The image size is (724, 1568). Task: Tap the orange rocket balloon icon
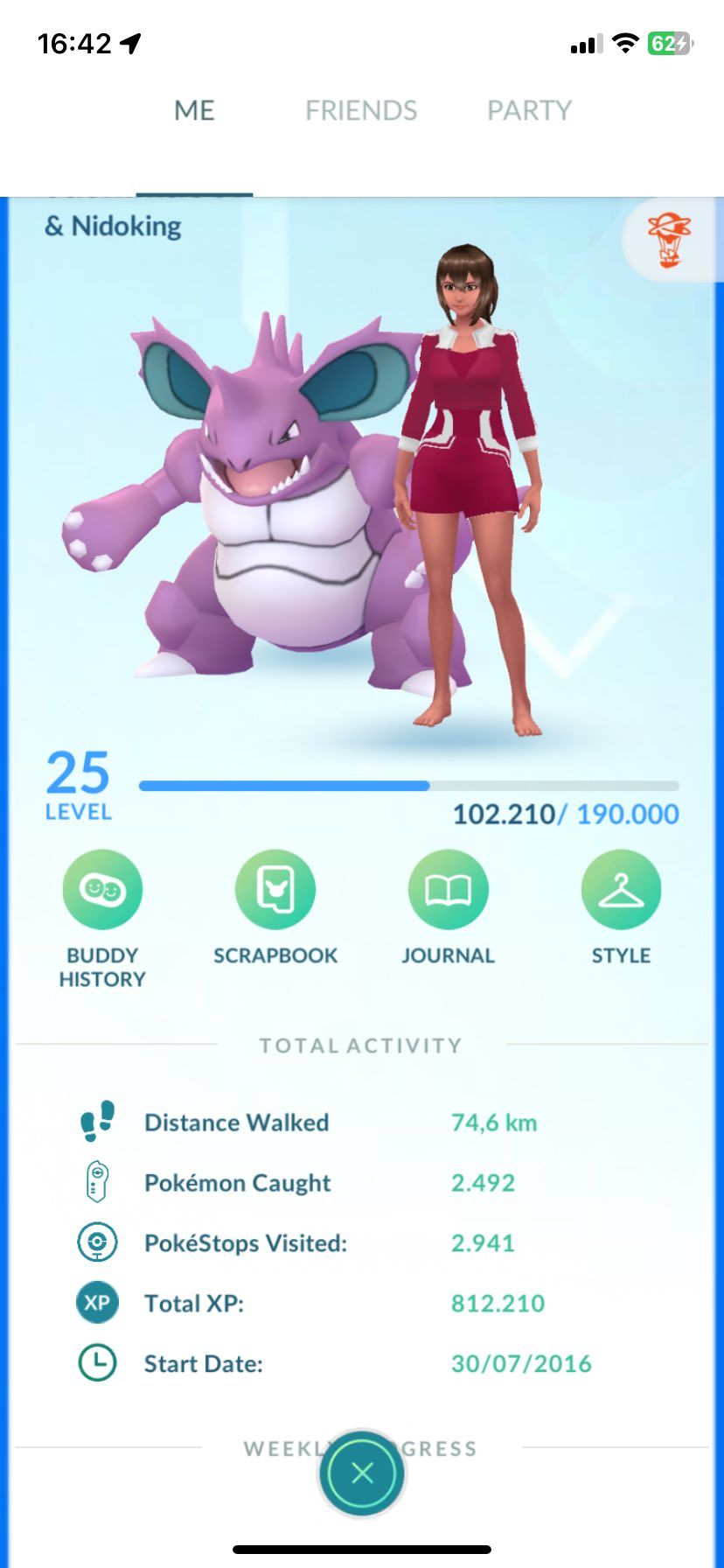click(x=669, y=241)
